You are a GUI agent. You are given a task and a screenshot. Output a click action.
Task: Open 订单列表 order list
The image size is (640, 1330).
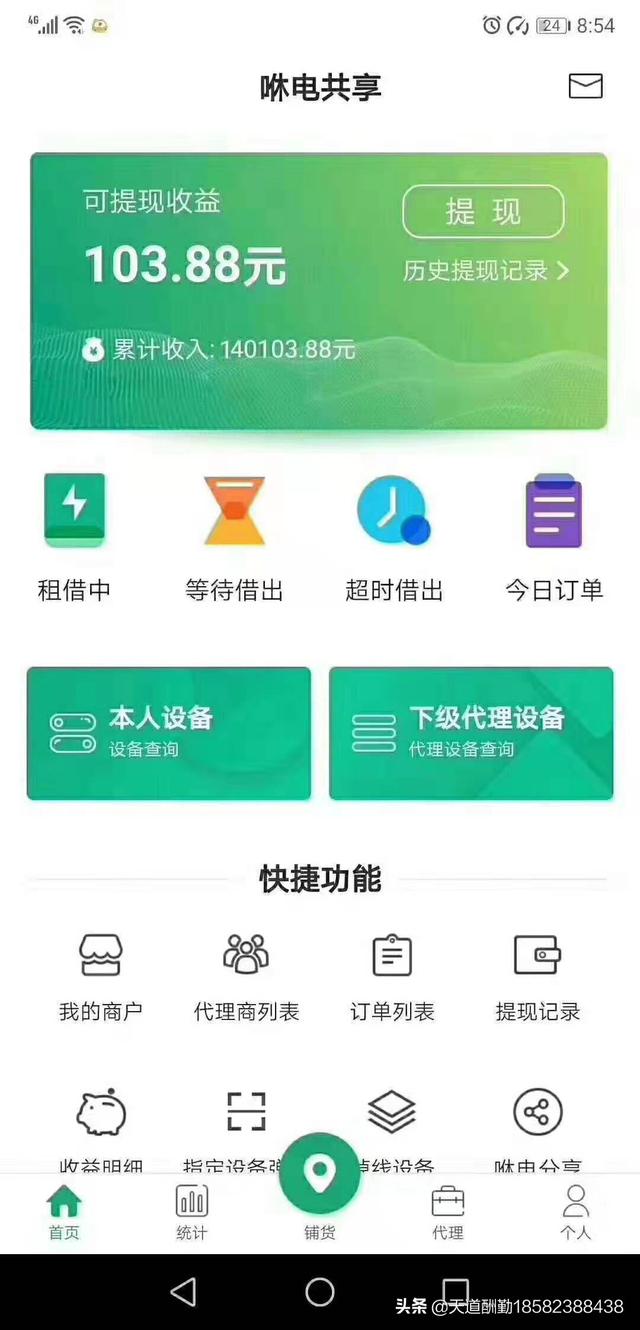(x=392, y=977)
